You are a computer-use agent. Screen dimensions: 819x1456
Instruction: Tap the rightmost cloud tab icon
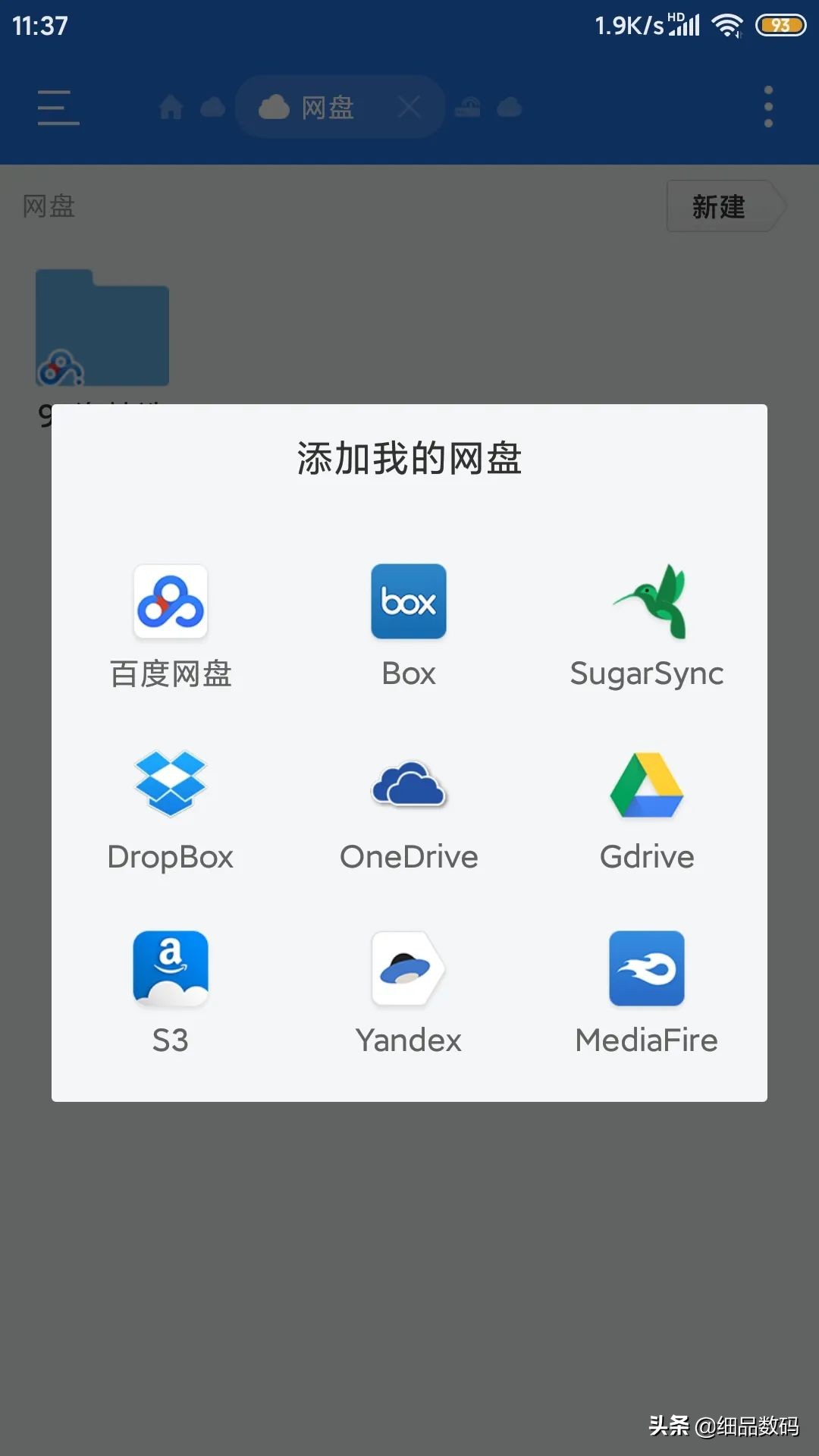tap(510, 107)
